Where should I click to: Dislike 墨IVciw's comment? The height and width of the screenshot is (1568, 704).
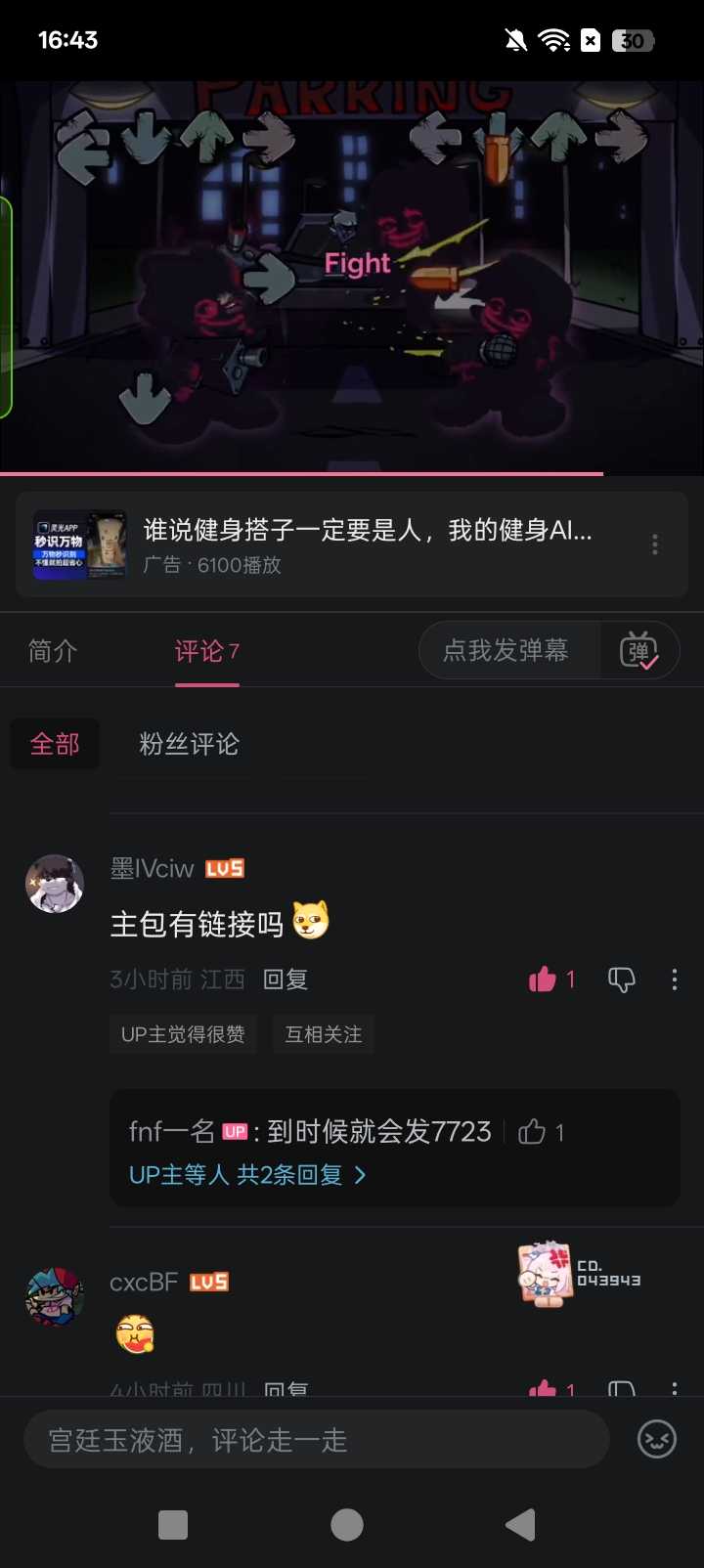pyautogui.click(x=622, y=980)
